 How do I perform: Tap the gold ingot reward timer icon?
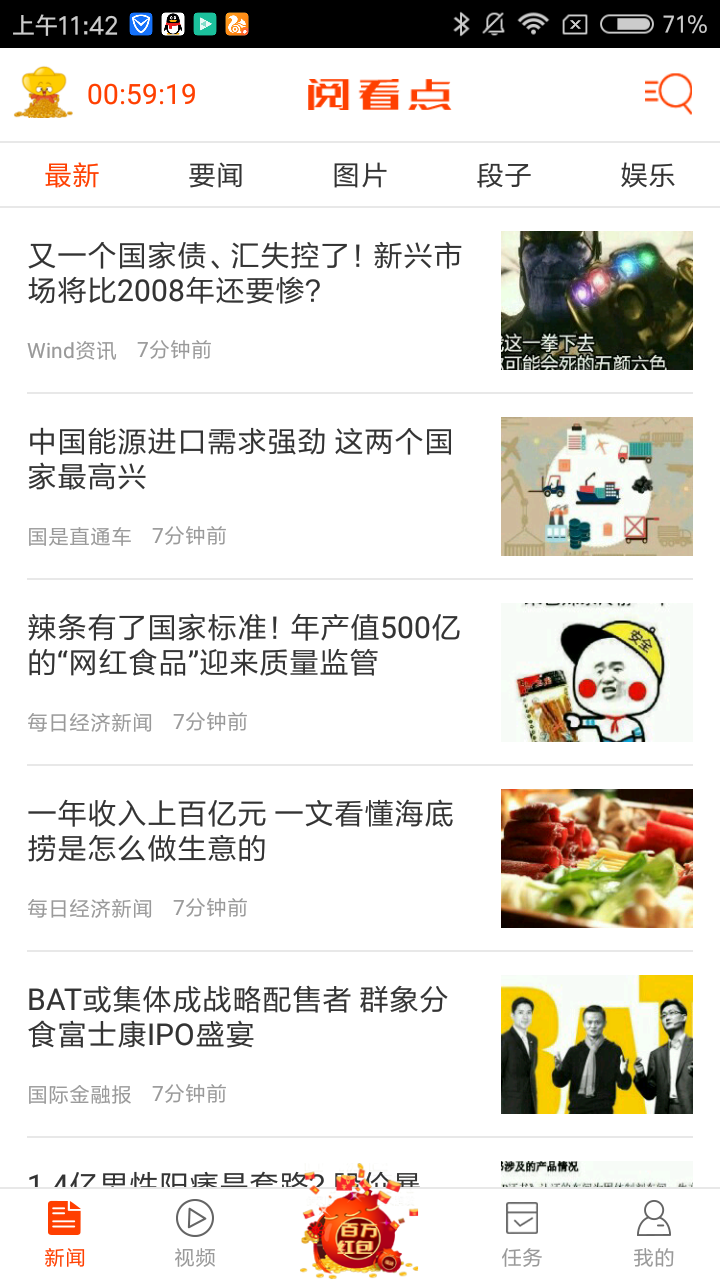pyautogui.click(x=43, y=94)
